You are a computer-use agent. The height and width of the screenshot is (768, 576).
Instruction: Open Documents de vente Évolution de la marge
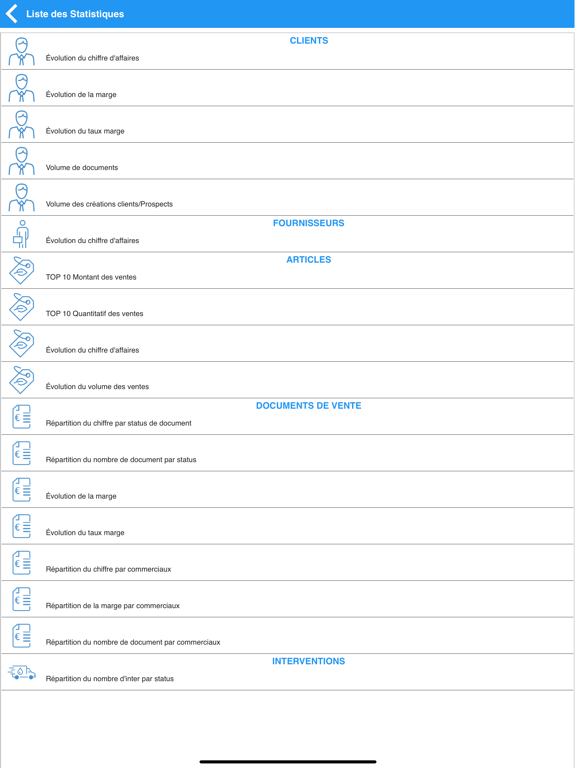[x=288, y=490]
